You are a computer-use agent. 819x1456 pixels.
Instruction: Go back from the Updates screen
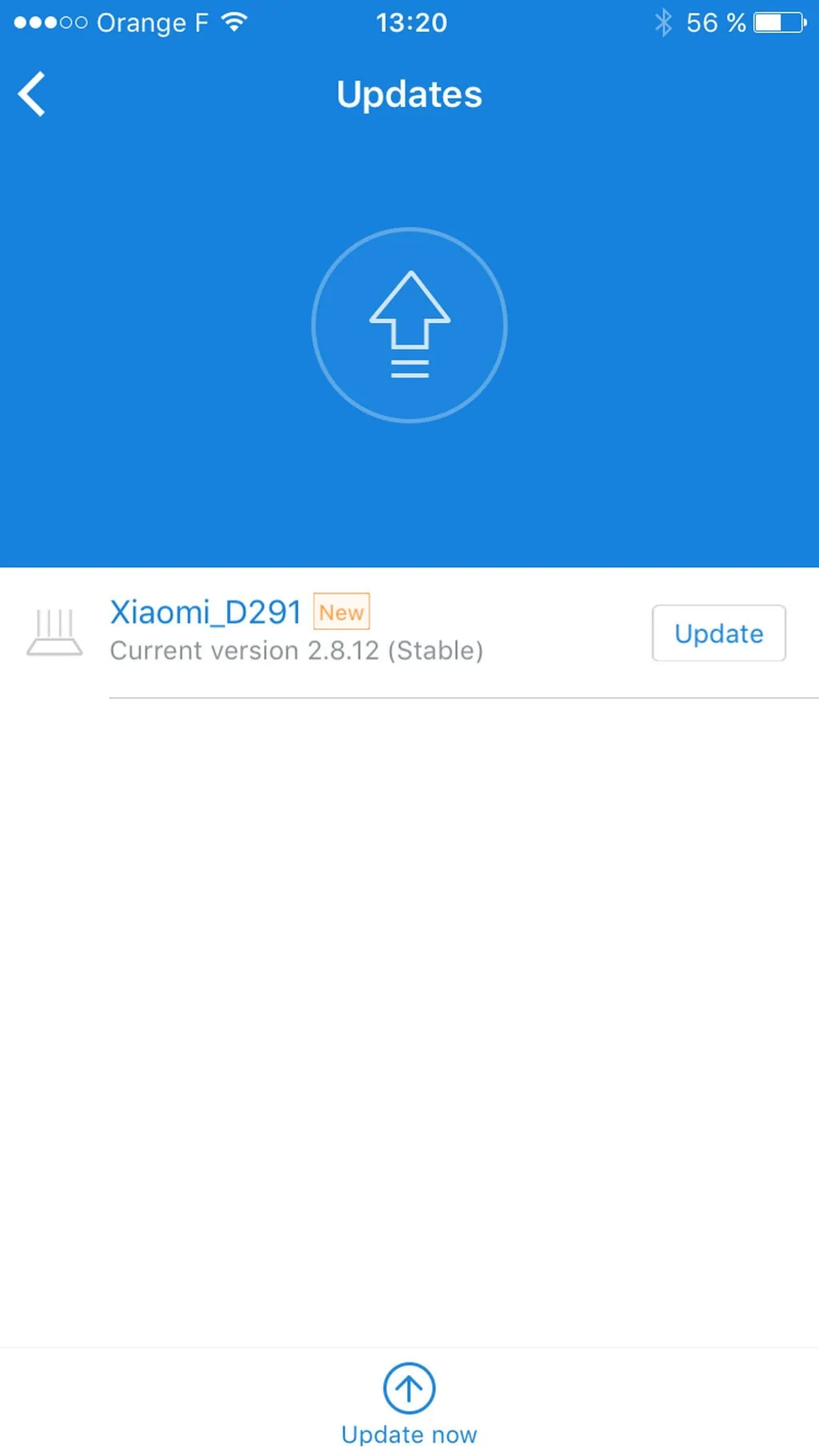(x=32, y=94)
